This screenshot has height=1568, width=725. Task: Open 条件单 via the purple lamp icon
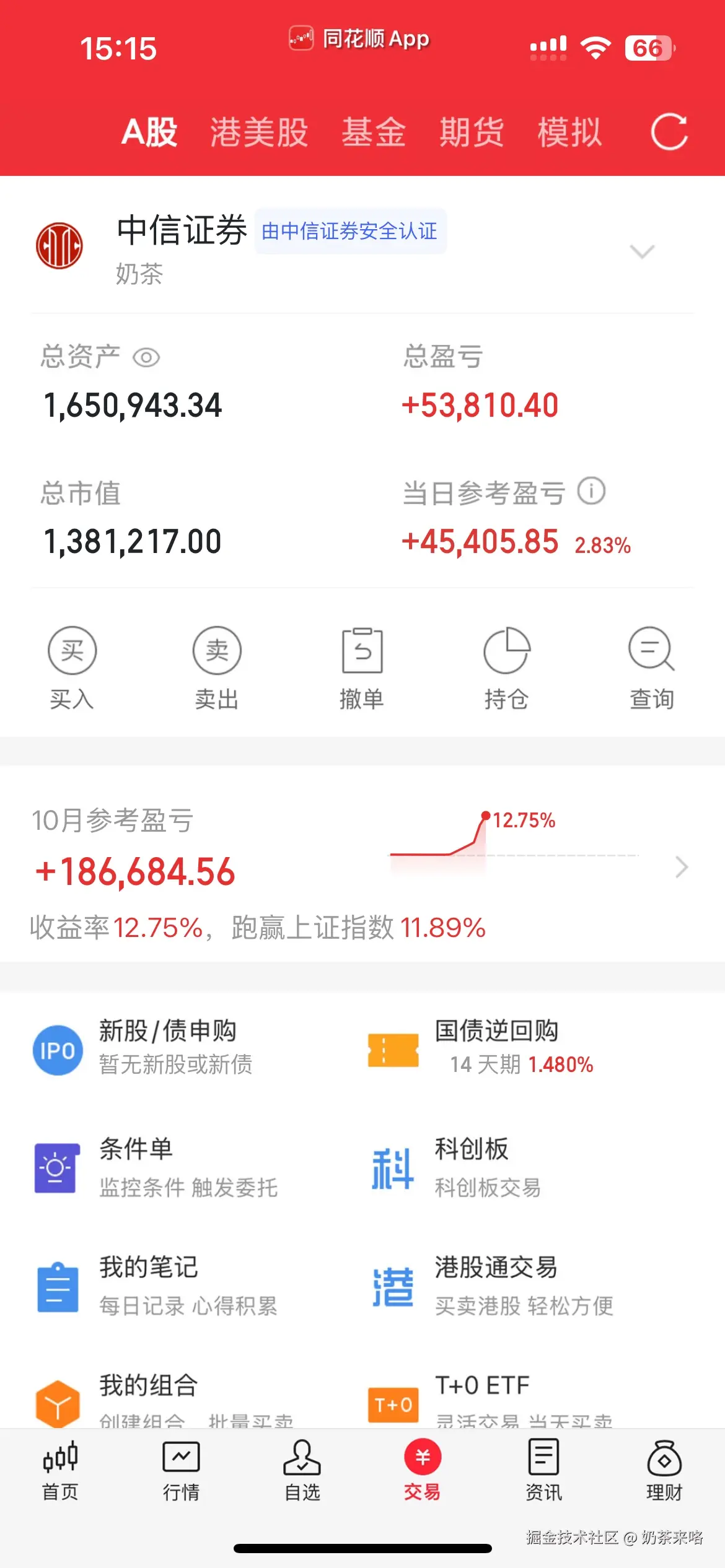point(57,1169)
